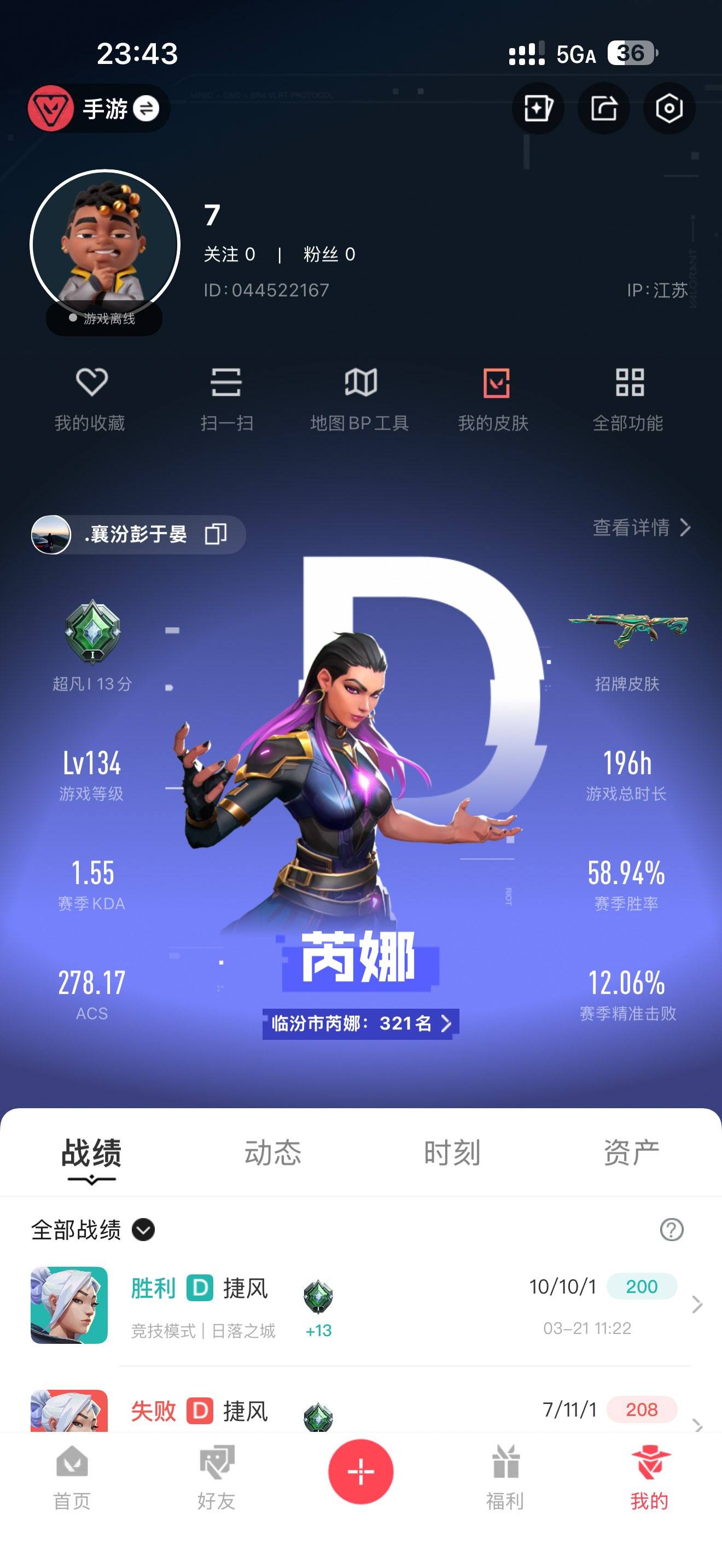Copy the 襄汾彭于晏 game name

pos(217,535)
